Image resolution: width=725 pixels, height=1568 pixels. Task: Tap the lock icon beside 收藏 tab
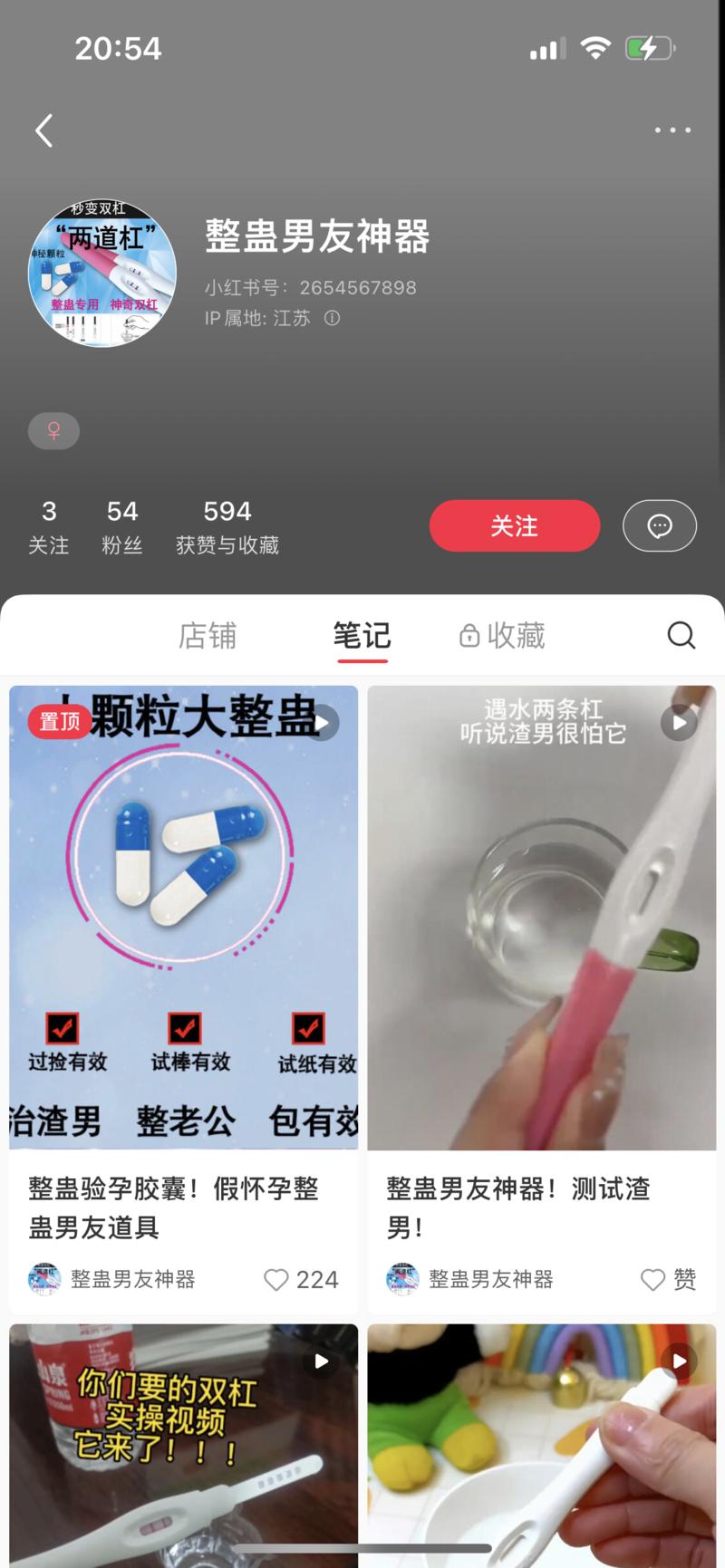tap(469, 636)
